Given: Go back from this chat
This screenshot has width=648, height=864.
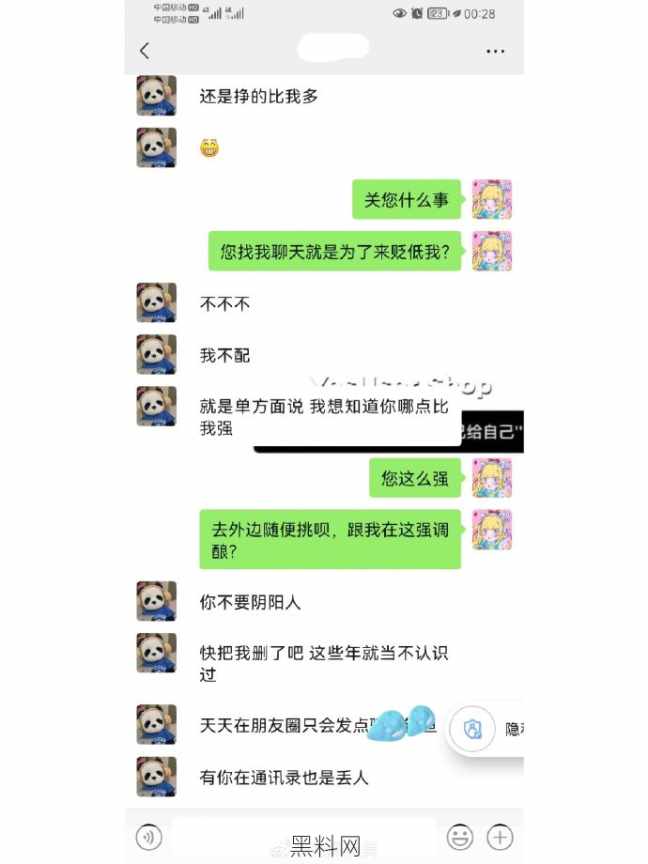Looking at the screenshot, I should point(144,50).
